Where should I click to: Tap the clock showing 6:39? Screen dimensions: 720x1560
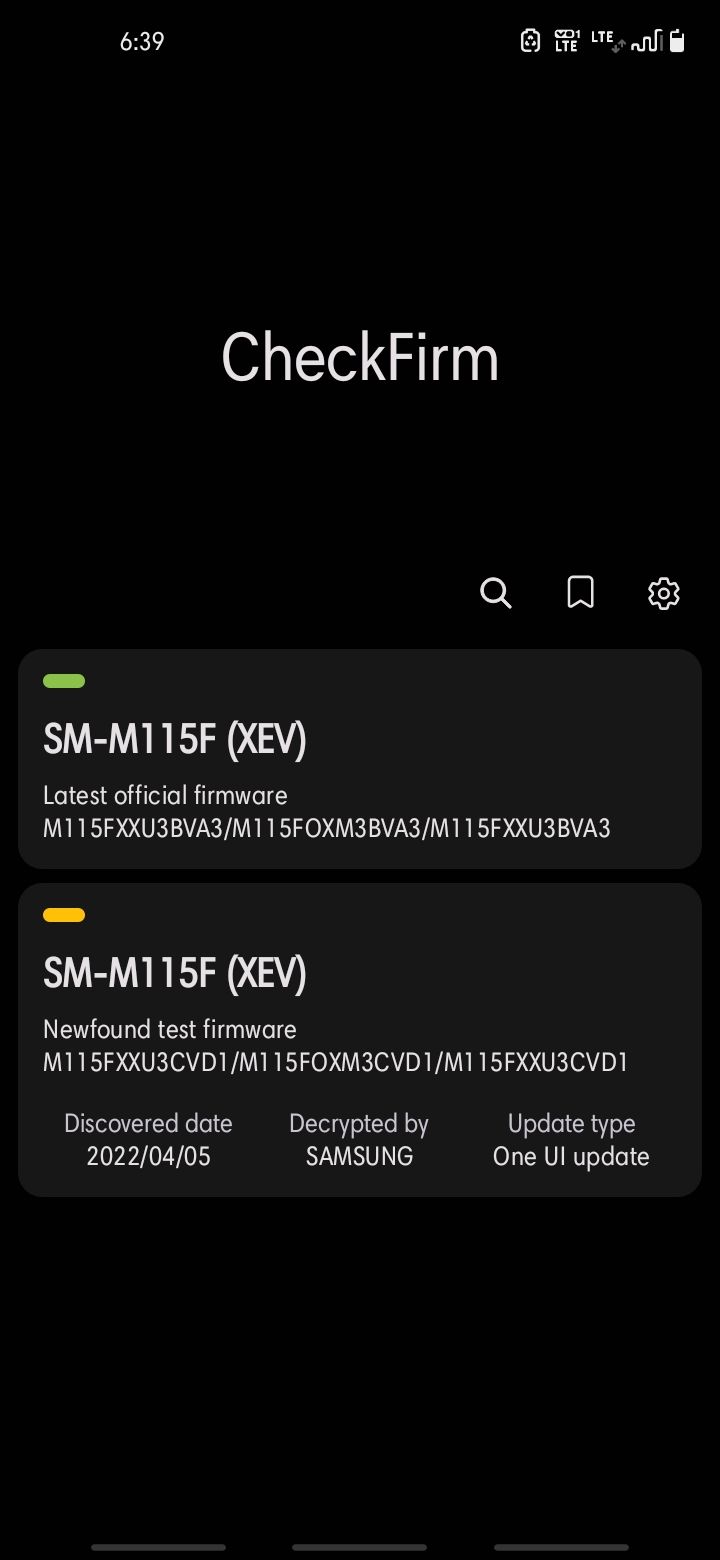click(142, 41)
